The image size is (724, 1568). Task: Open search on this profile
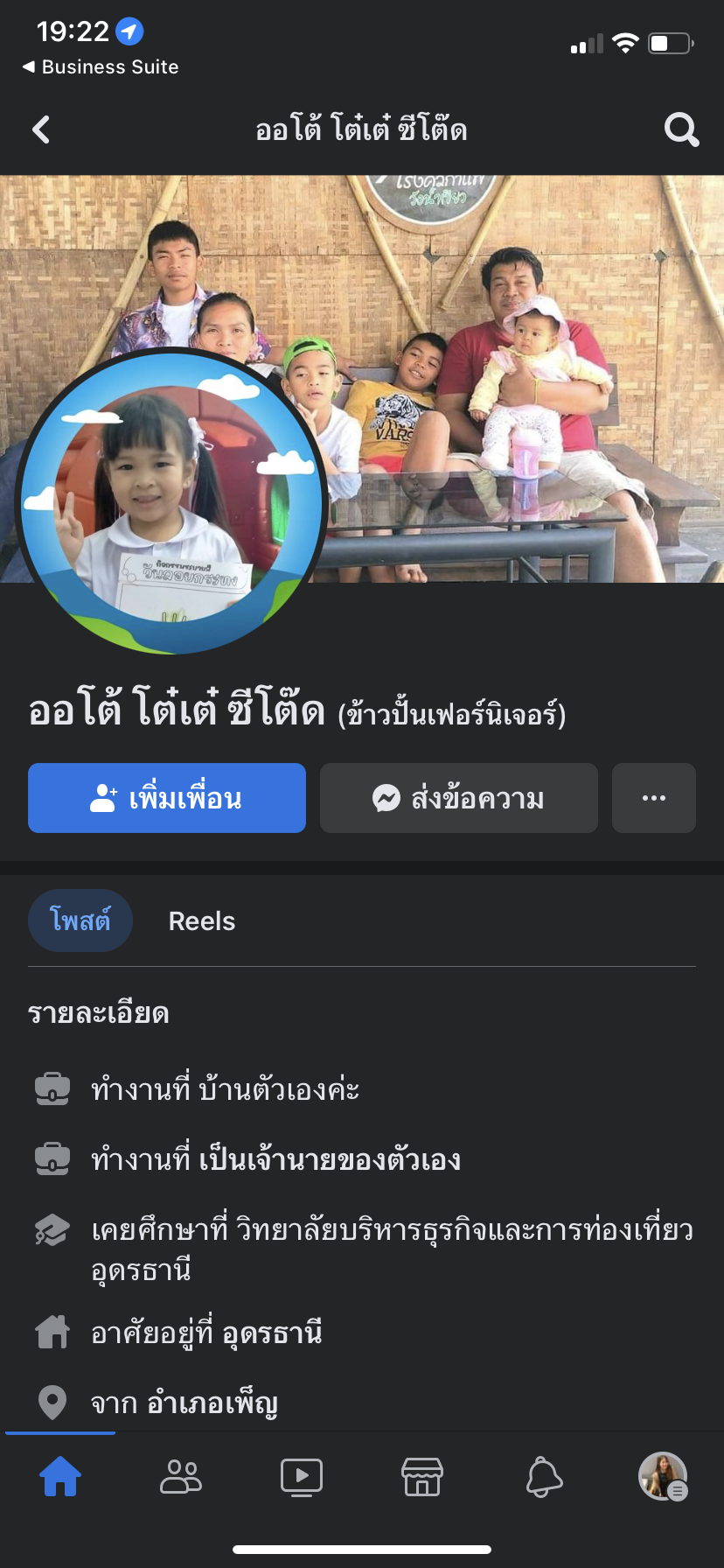pos(681,130)
